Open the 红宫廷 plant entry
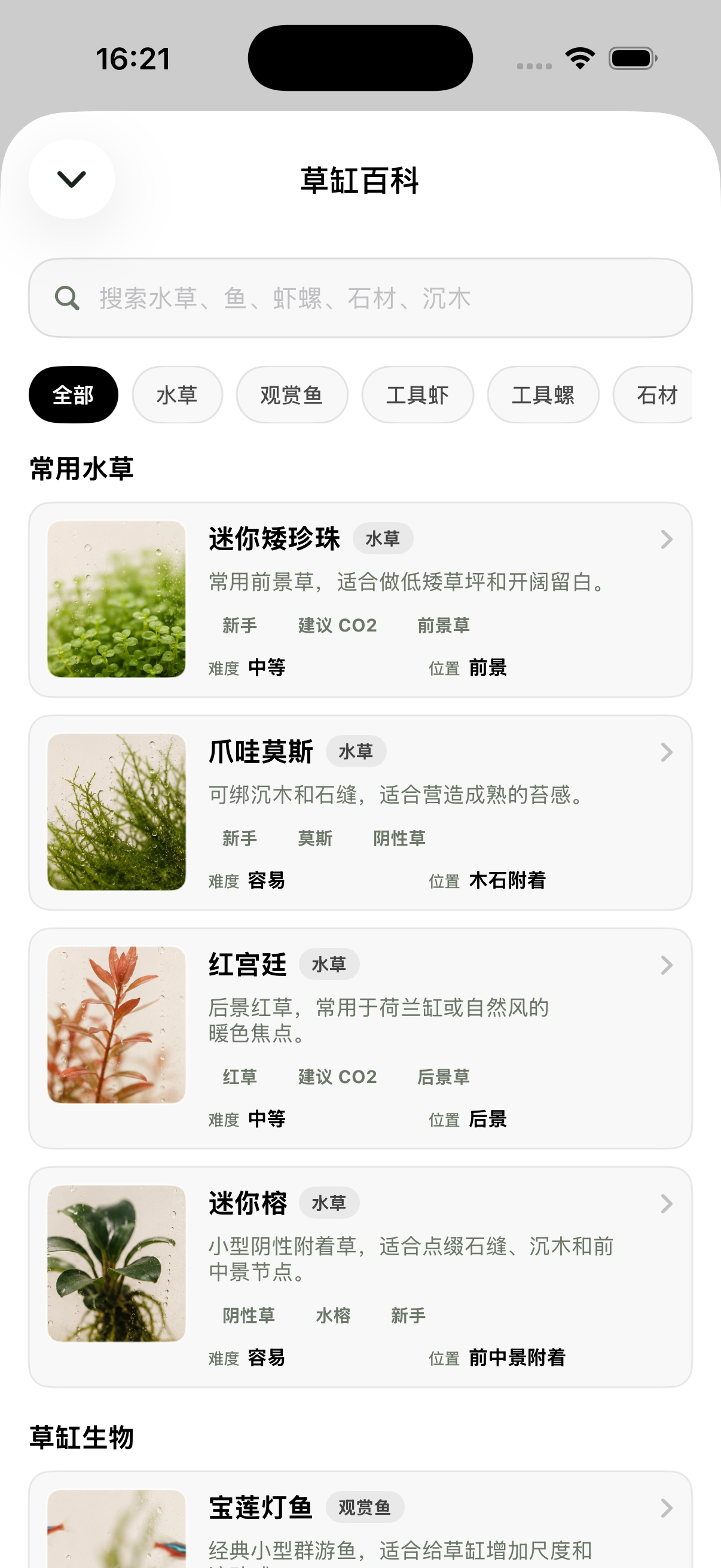Screen dimensions: 721x1568 (x=360, y=1038)
